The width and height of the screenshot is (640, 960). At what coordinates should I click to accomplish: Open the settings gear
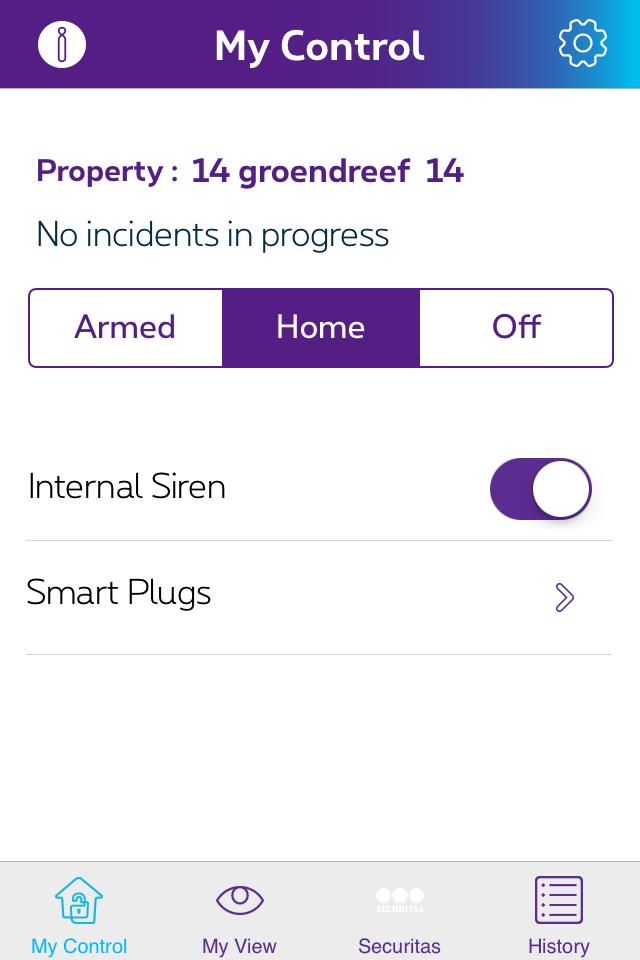(582, 44)
